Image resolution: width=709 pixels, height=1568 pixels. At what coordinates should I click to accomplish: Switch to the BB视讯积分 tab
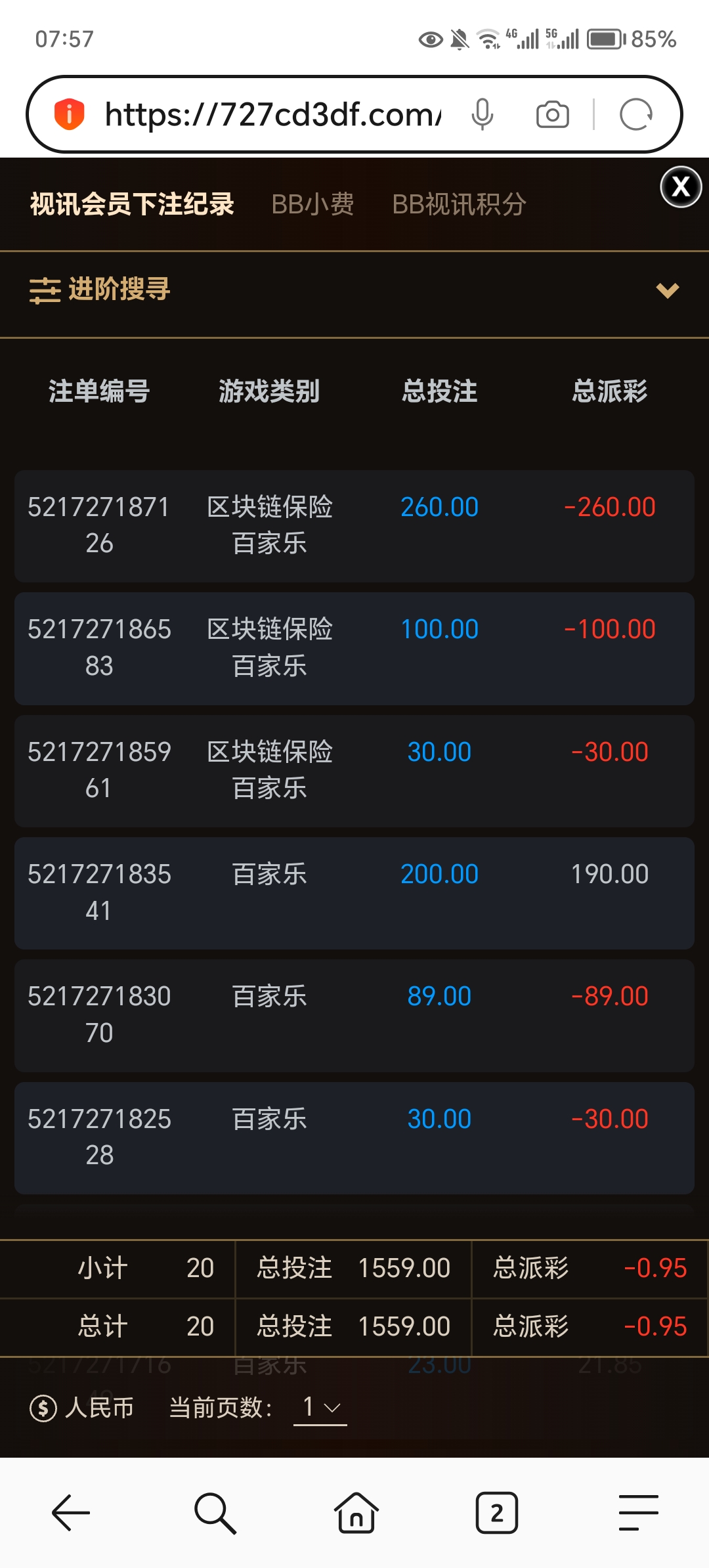pos(459,204)
